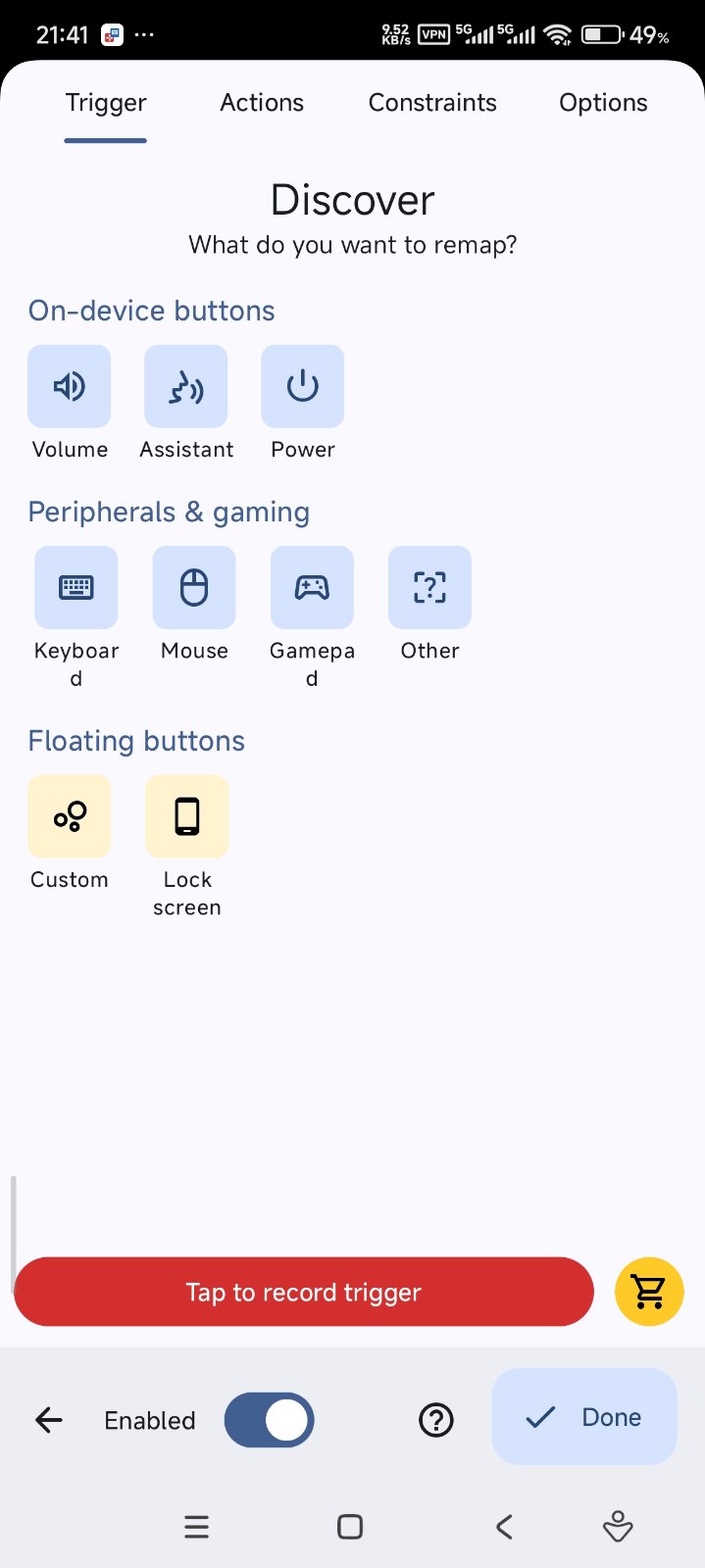Select the Gamepad option
Viewport: 705px width, 1568px height.
point(312,588)
